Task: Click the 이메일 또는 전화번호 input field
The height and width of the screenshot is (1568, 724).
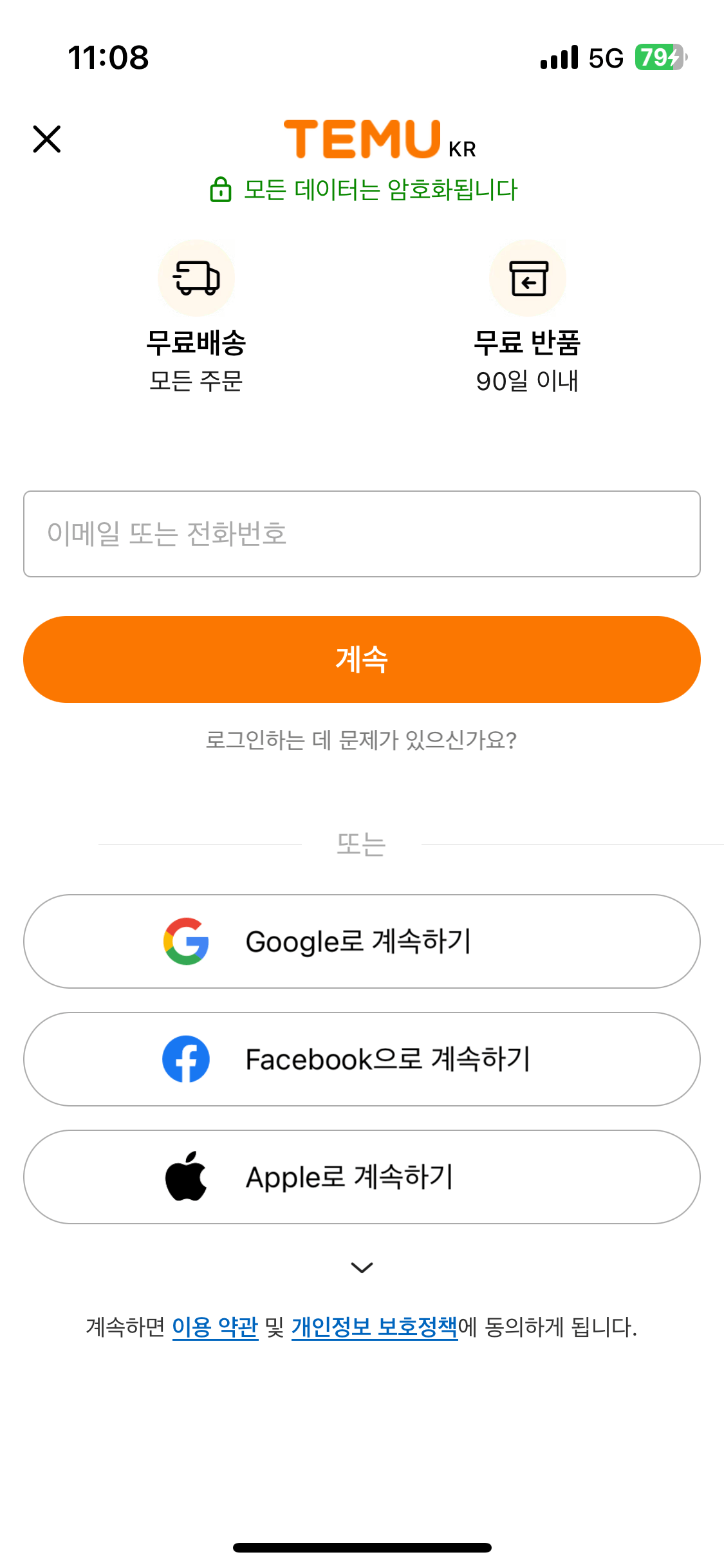Action: (x=362, y=533)
